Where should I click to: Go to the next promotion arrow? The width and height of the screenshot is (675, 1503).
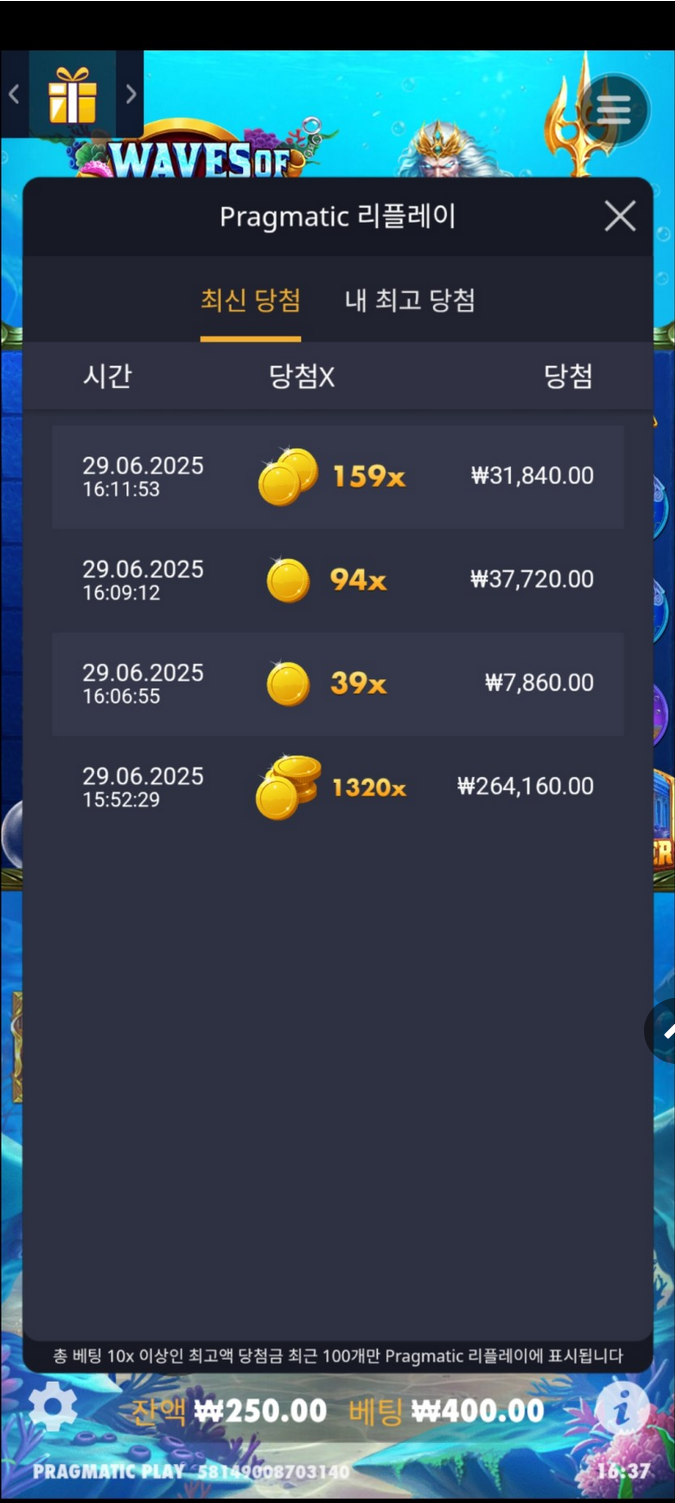click(x=131, y=95)
